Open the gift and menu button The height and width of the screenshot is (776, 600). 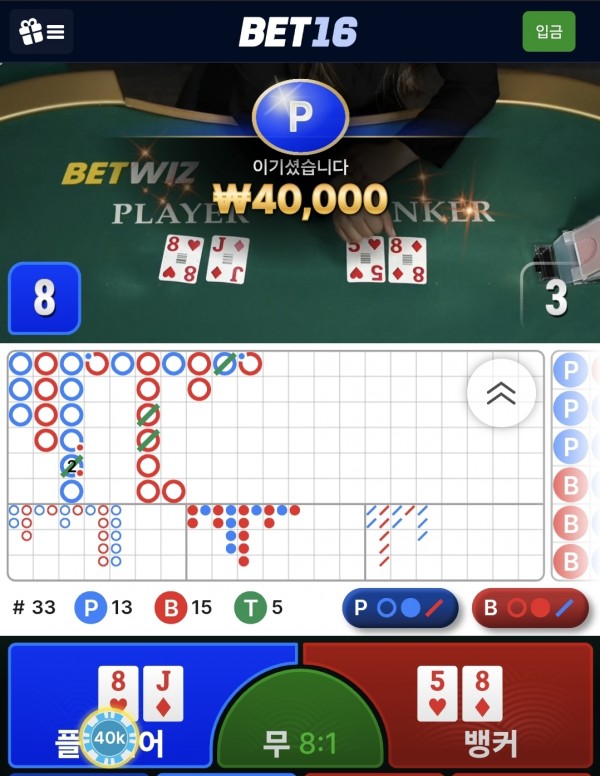click(42, 32)
